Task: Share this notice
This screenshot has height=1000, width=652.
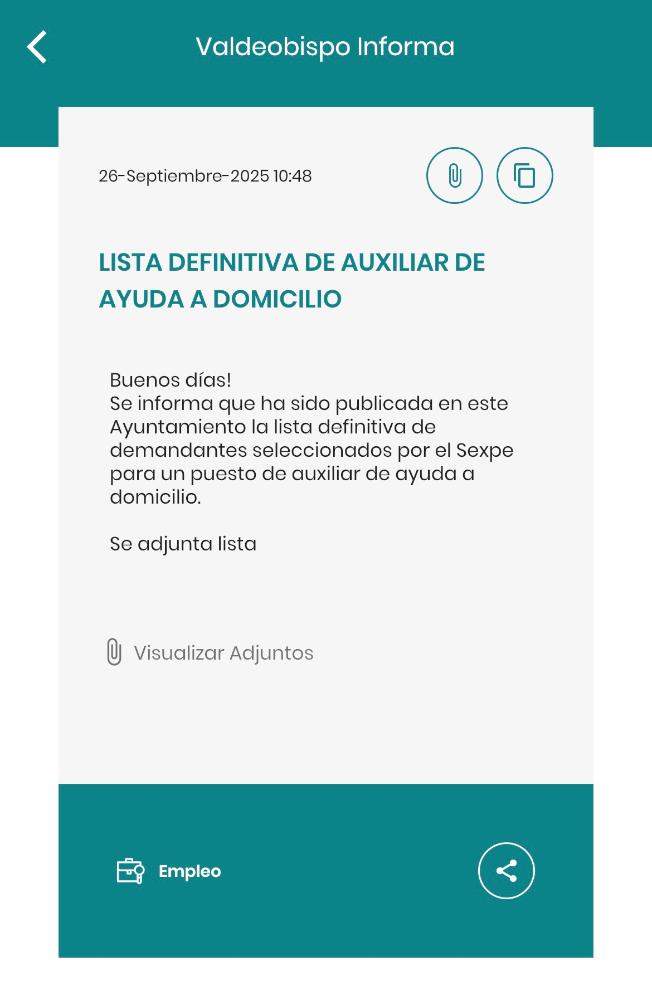Action: click(x=506, y=871)
